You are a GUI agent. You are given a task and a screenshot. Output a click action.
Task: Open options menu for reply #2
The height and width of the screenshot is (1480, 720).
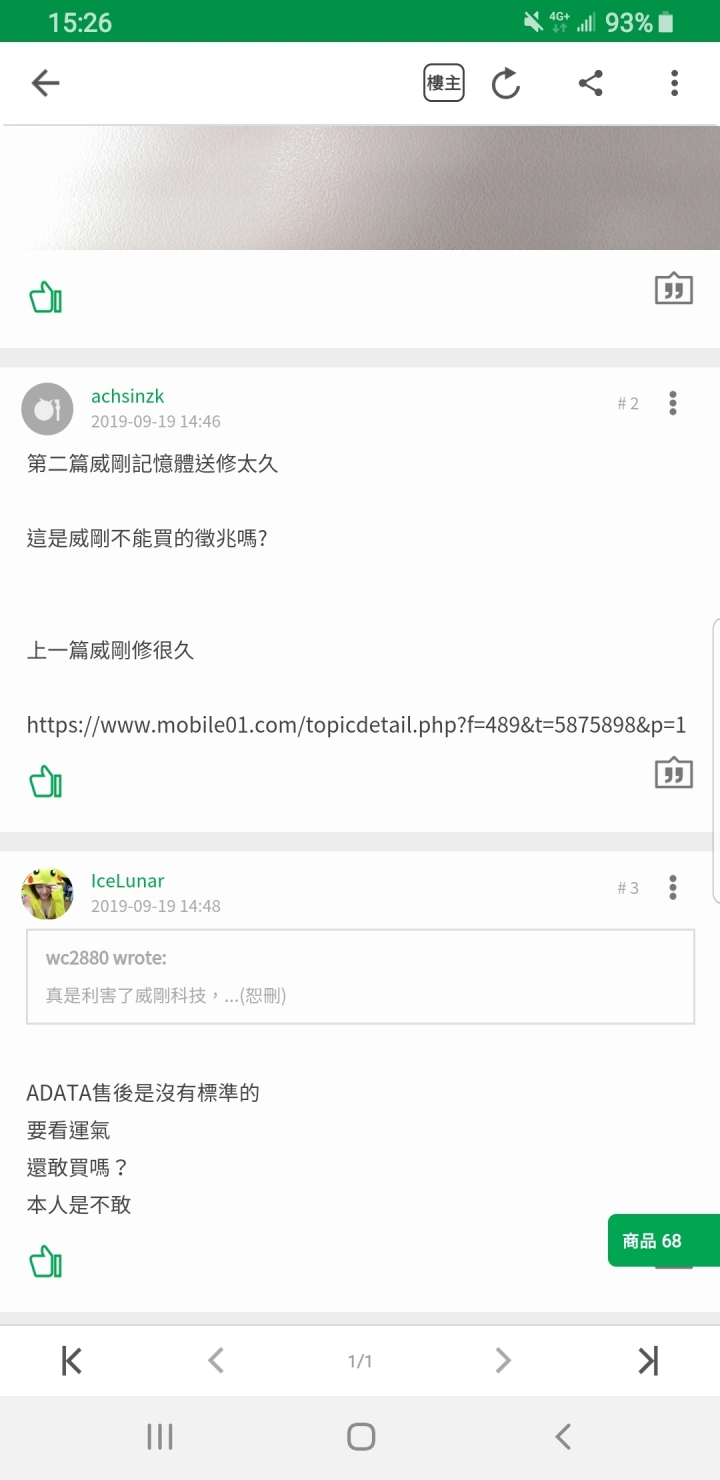pyautogui.click(x=673, y=403)
